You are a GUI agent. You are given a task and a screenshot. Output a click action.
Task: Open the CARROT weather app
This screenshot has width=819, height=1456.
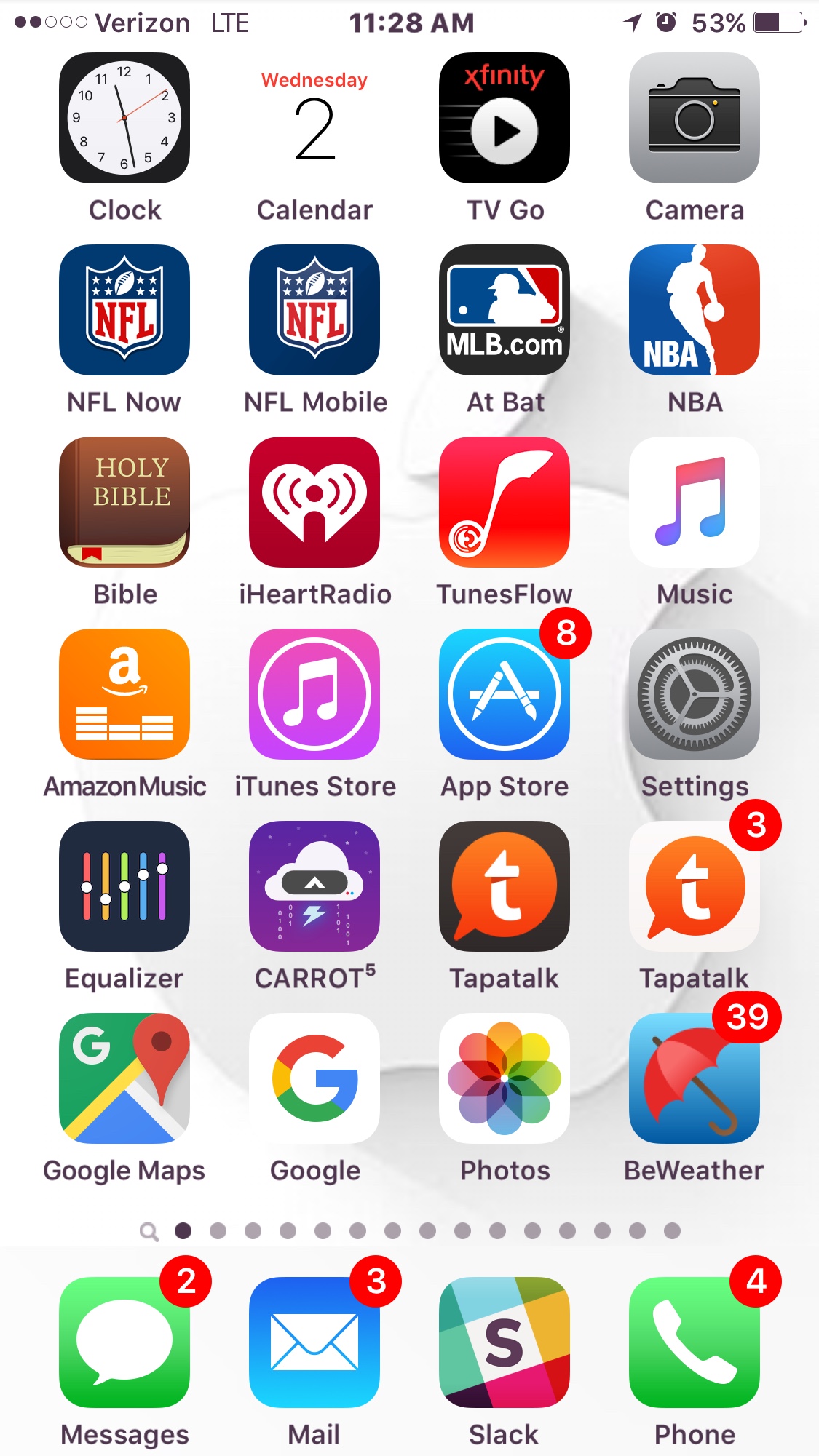point(314,886)
